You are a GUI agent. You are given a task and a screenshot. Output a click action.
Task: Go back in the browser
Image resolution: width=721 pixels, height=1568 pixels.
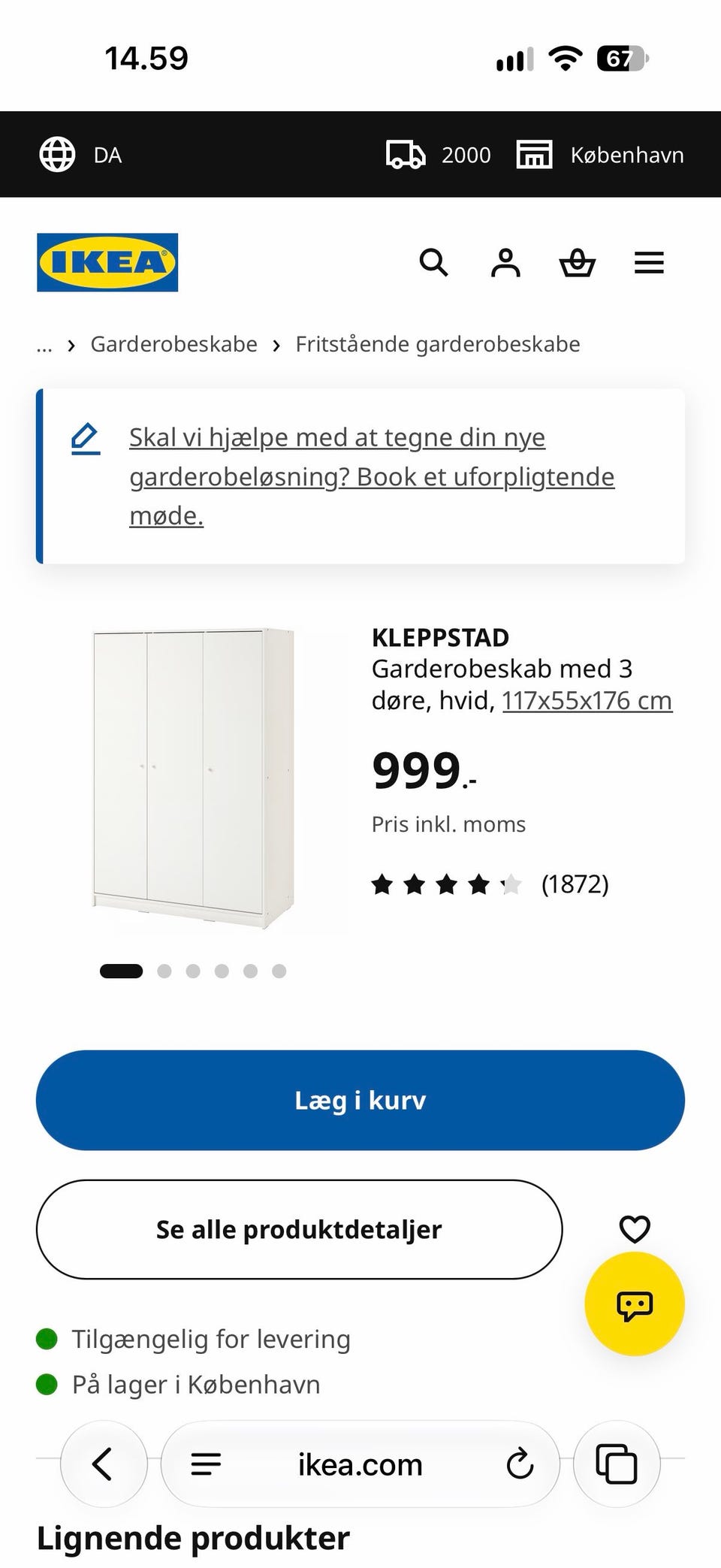103,1464
